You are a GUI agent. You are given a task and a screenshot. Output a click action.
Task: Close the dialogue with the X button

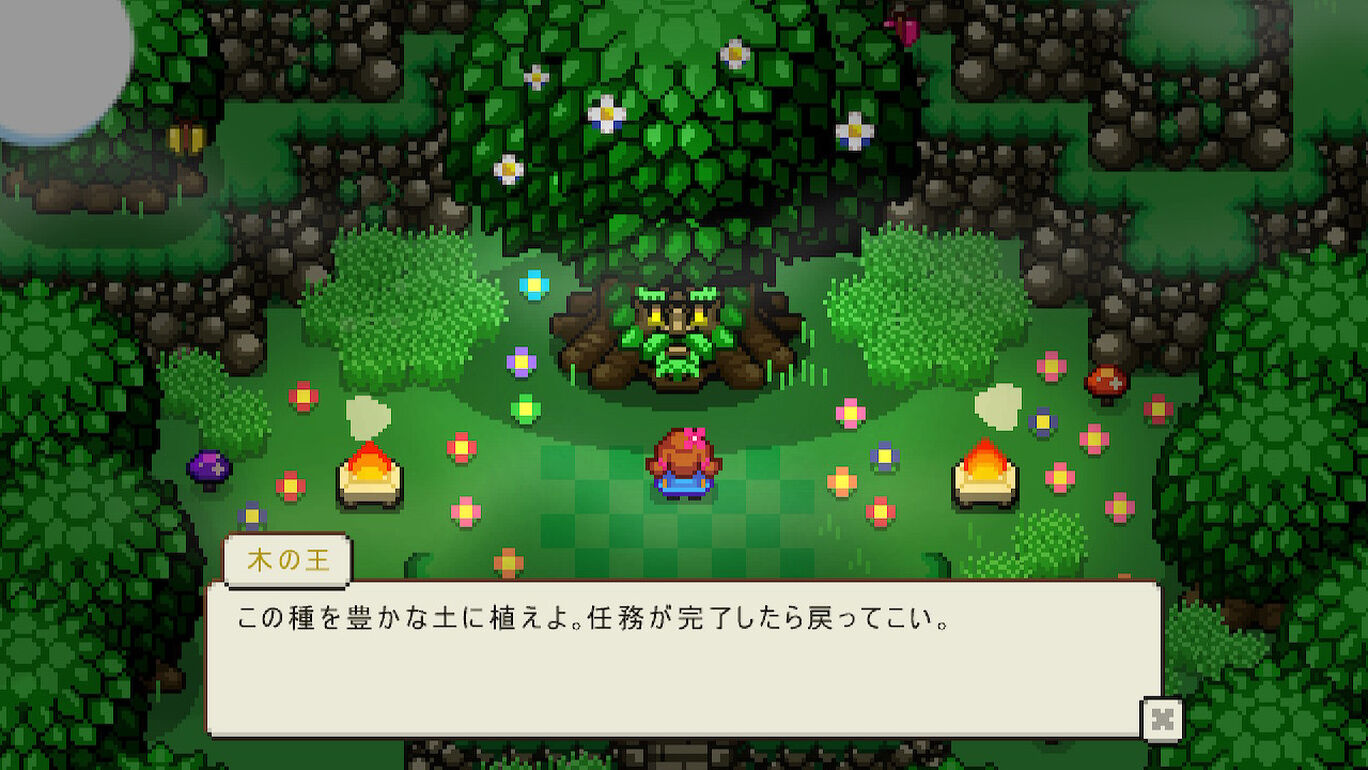pyautogui.click(x=1161, y=719)
